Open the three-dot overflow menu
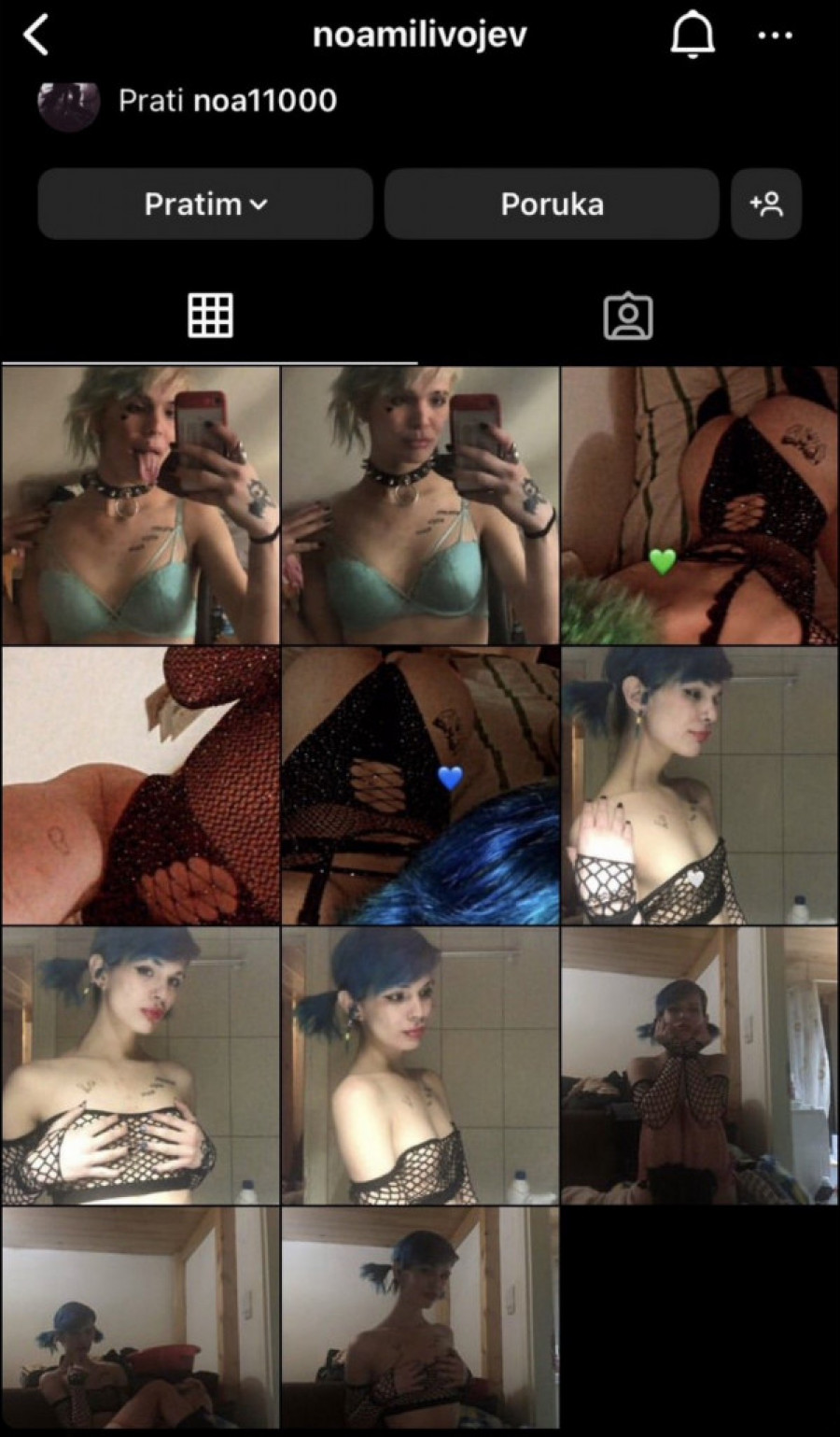The image size is (840, 1437). 775,36
